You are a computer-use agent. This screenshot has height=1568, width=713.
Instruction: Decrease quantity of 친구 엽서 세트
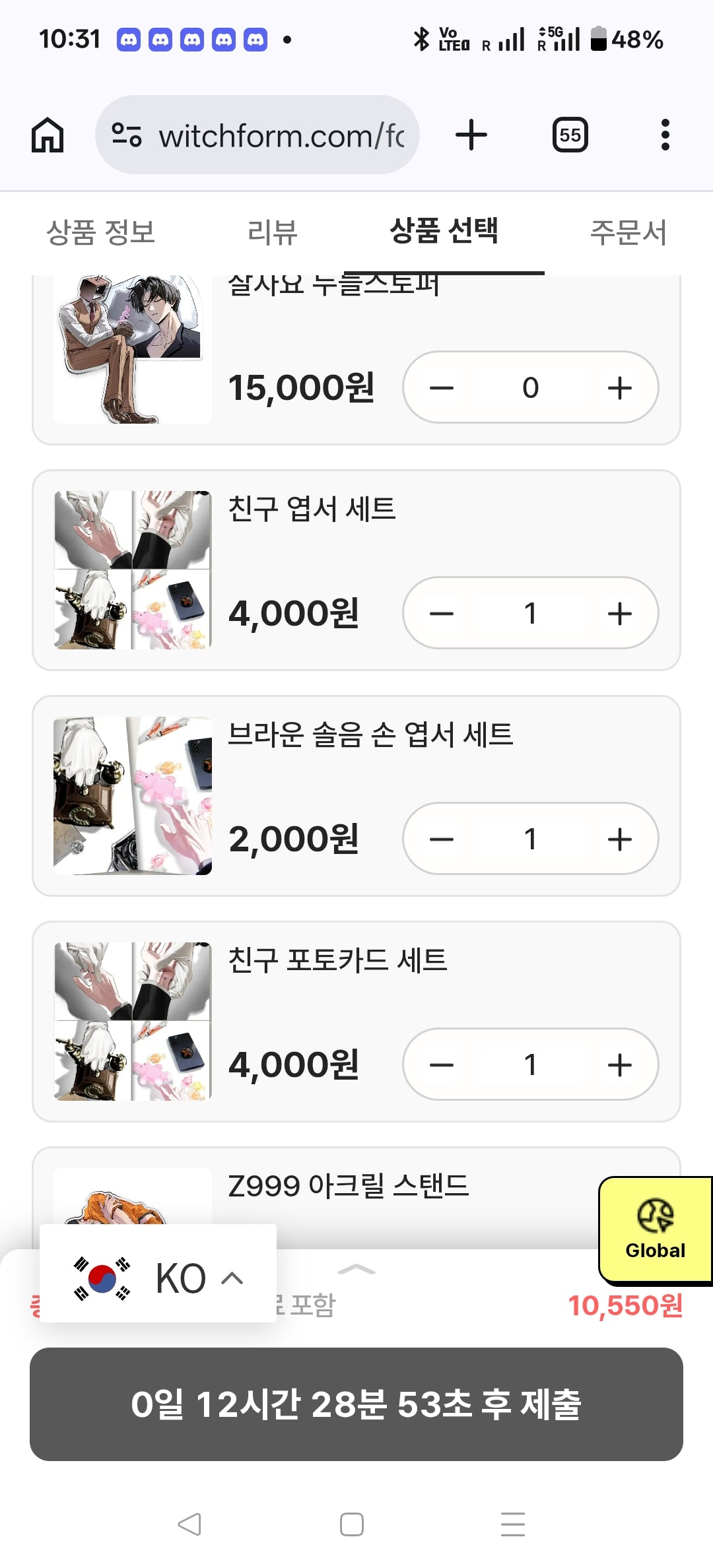pyautogui.click(x=442, y=613)
